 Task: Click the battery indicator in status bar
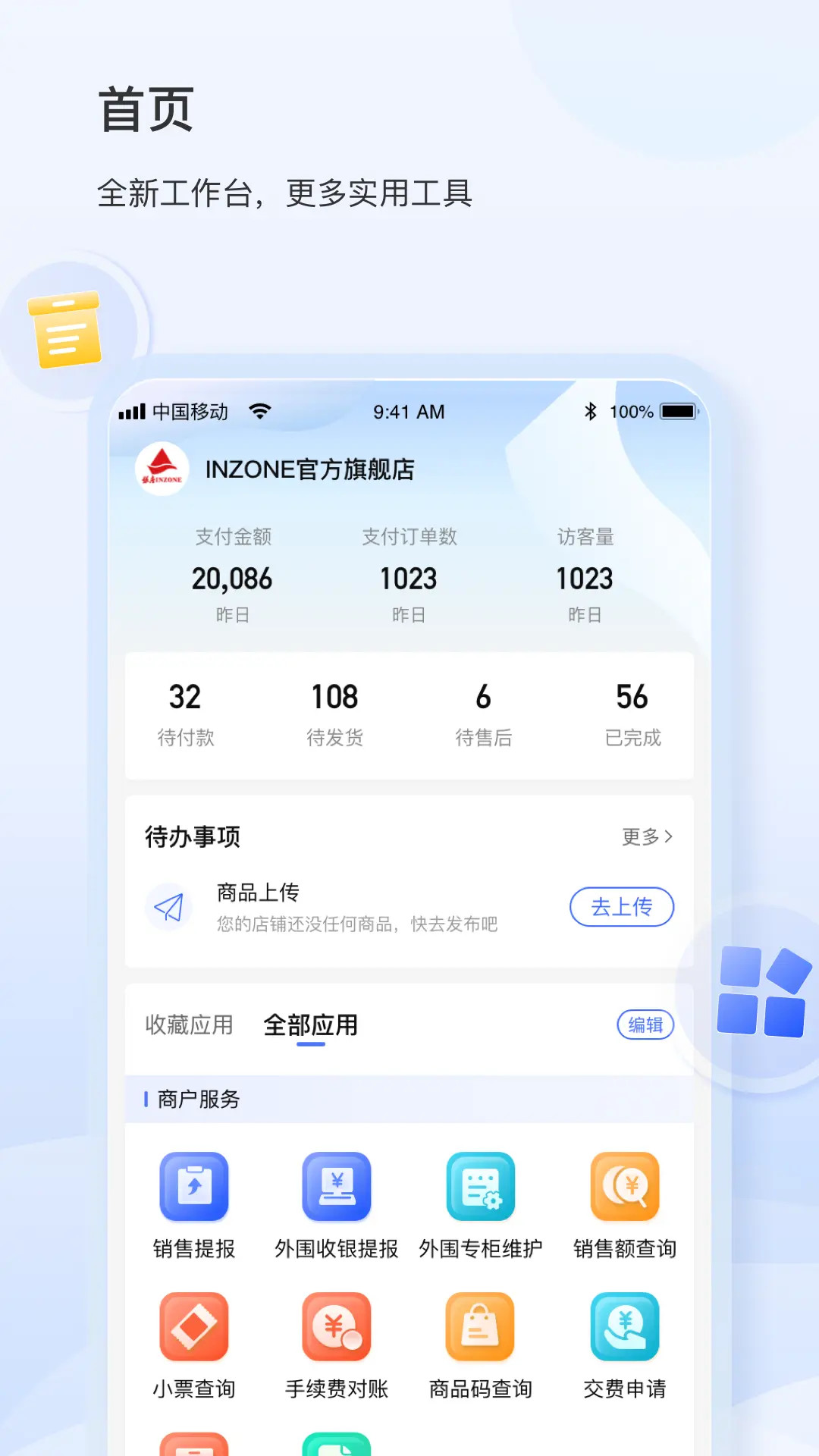point(677,412)
